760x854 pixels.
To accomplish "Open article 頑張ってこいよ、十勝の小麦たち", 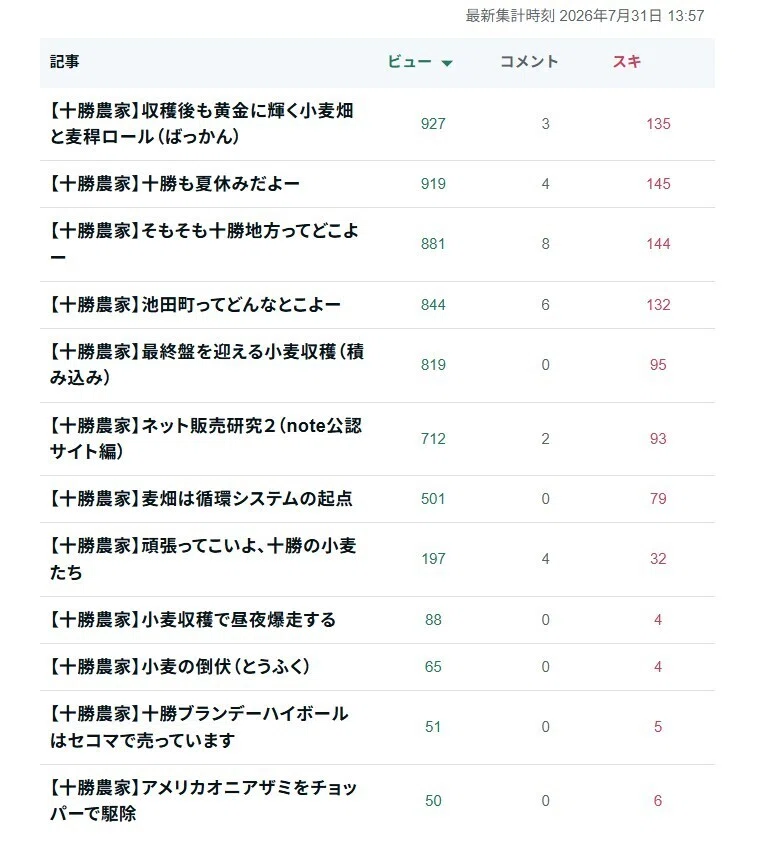I will pyautogui.click(x=203, y=559).
